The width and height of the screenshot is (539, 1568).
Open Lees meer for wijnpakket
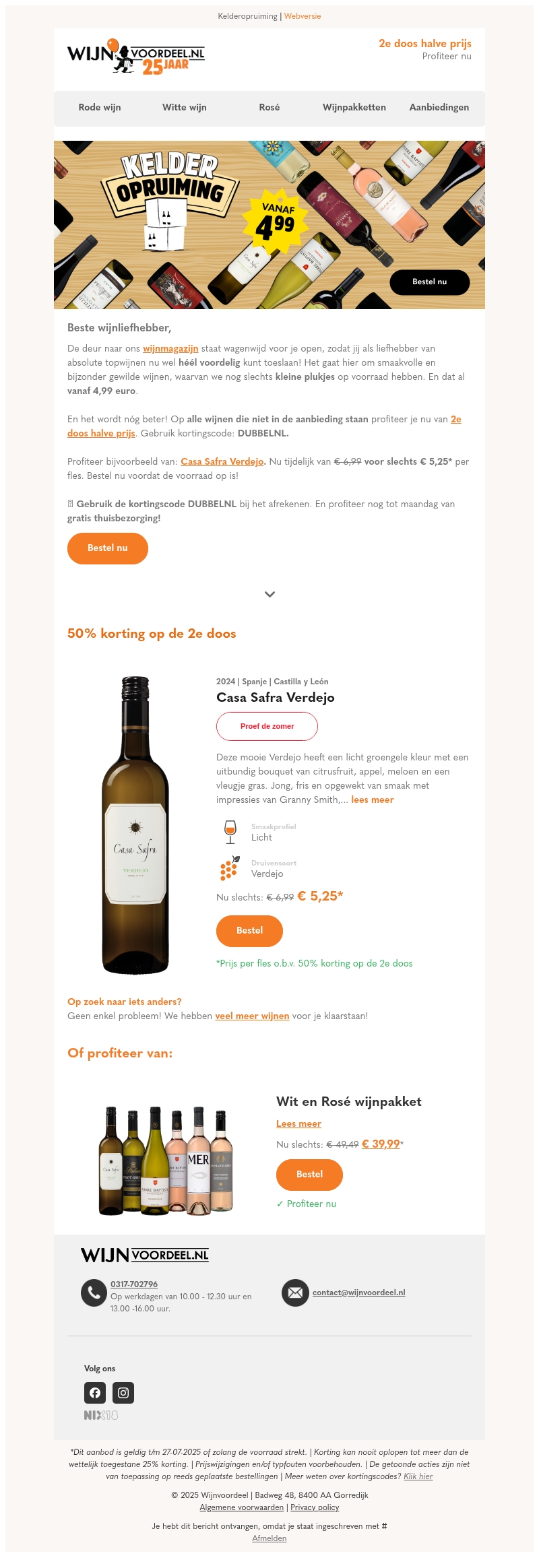click(298, 1123)
